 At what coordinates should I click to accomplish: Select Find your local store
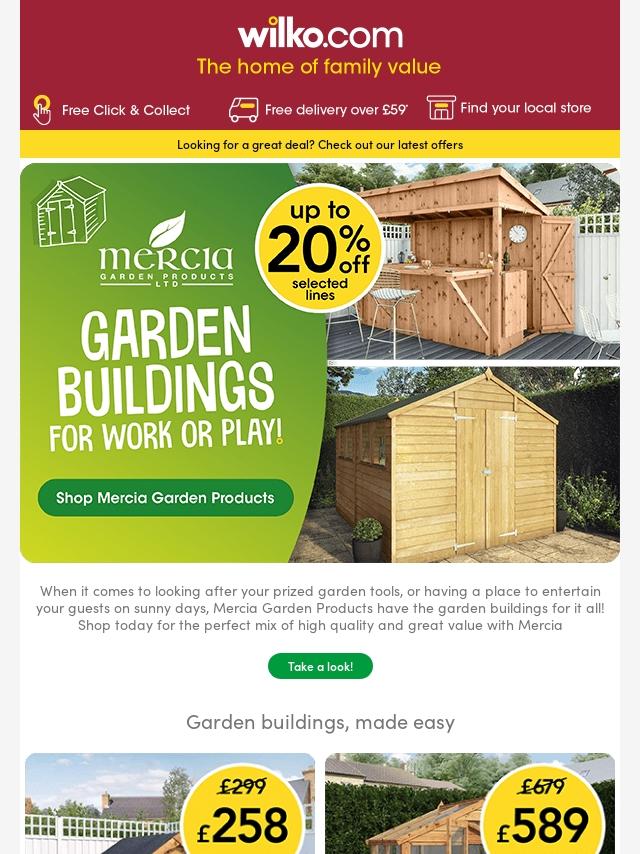coord(509,108)
